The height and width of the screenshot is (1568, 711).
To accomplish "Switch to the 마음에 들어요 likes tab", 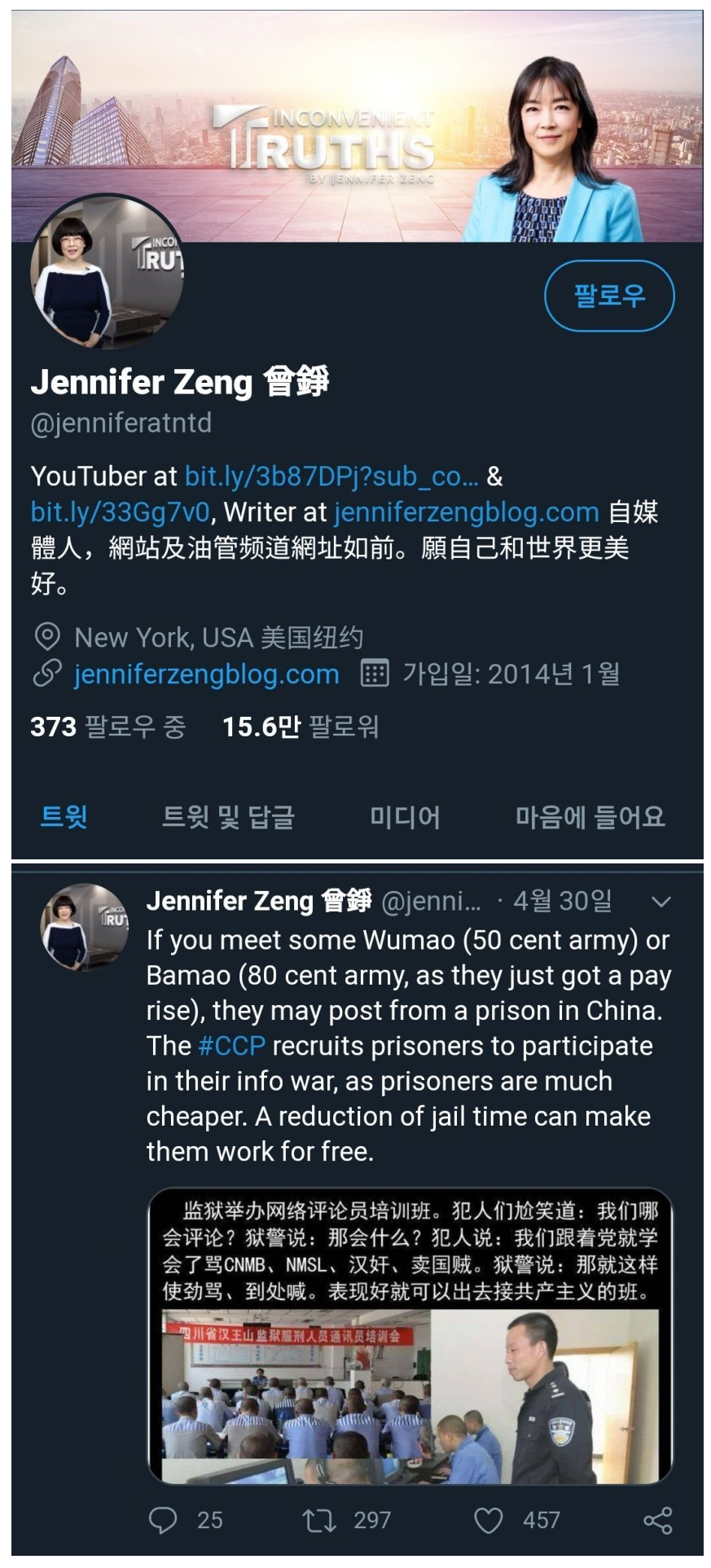I will point(590,816).
